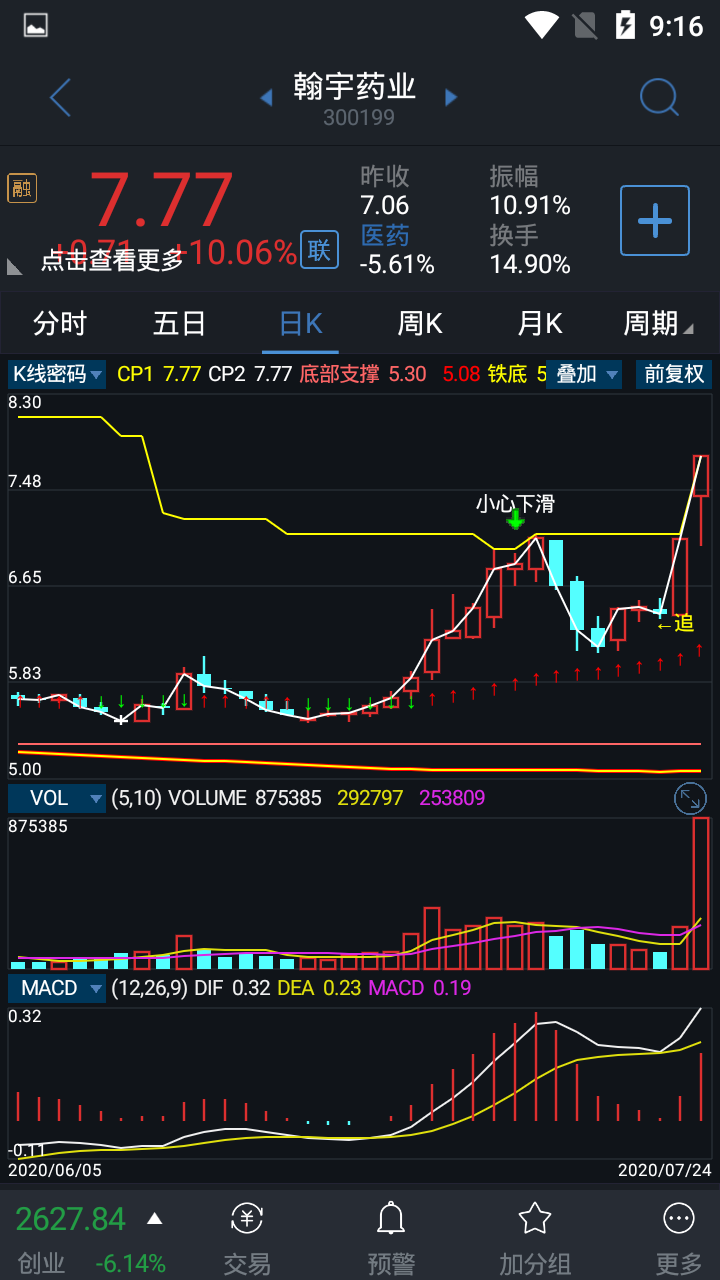This screenshot has width=720, height=1280.
Task: Open the MACD indicator dropdown
Action: 57,988
